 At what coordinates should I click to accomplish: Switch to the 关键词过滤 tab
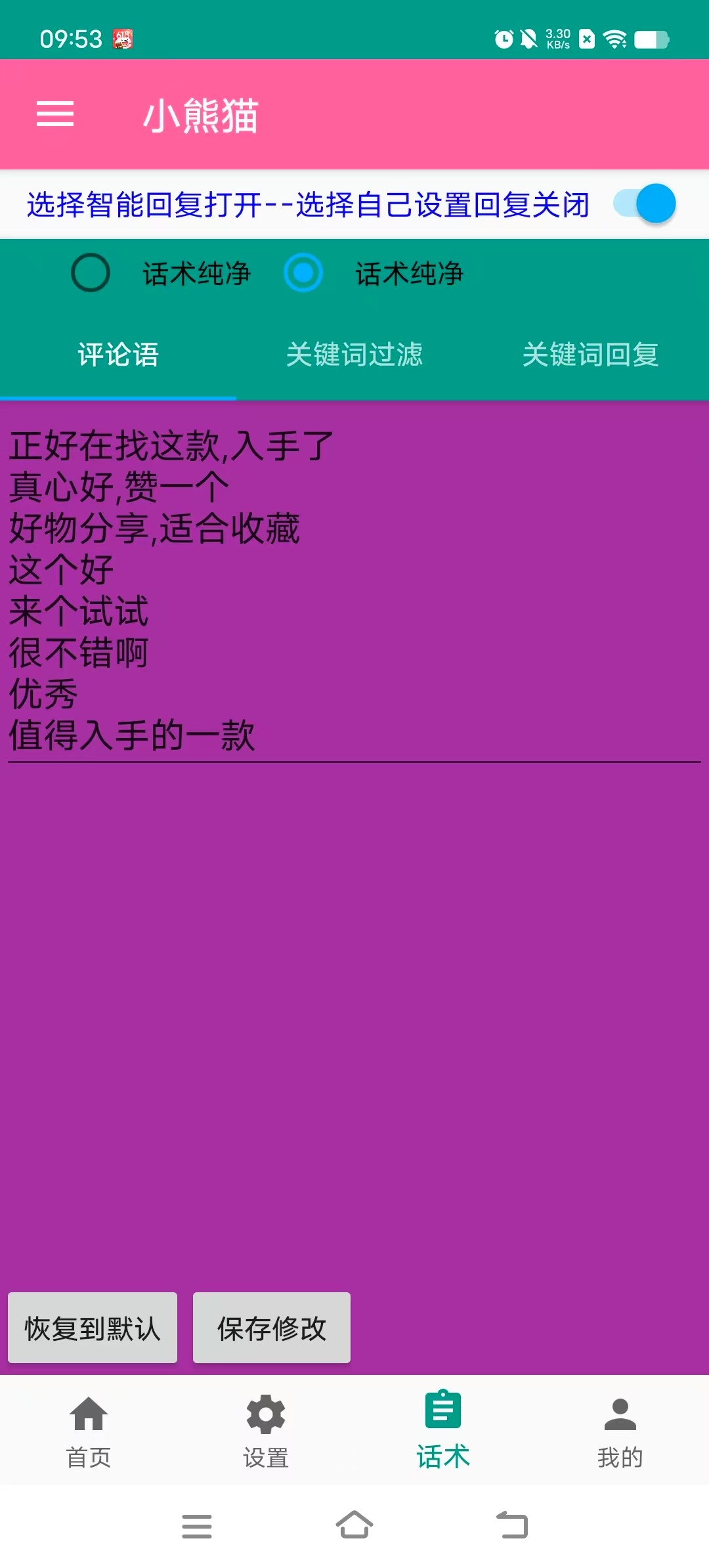[354, 355]
